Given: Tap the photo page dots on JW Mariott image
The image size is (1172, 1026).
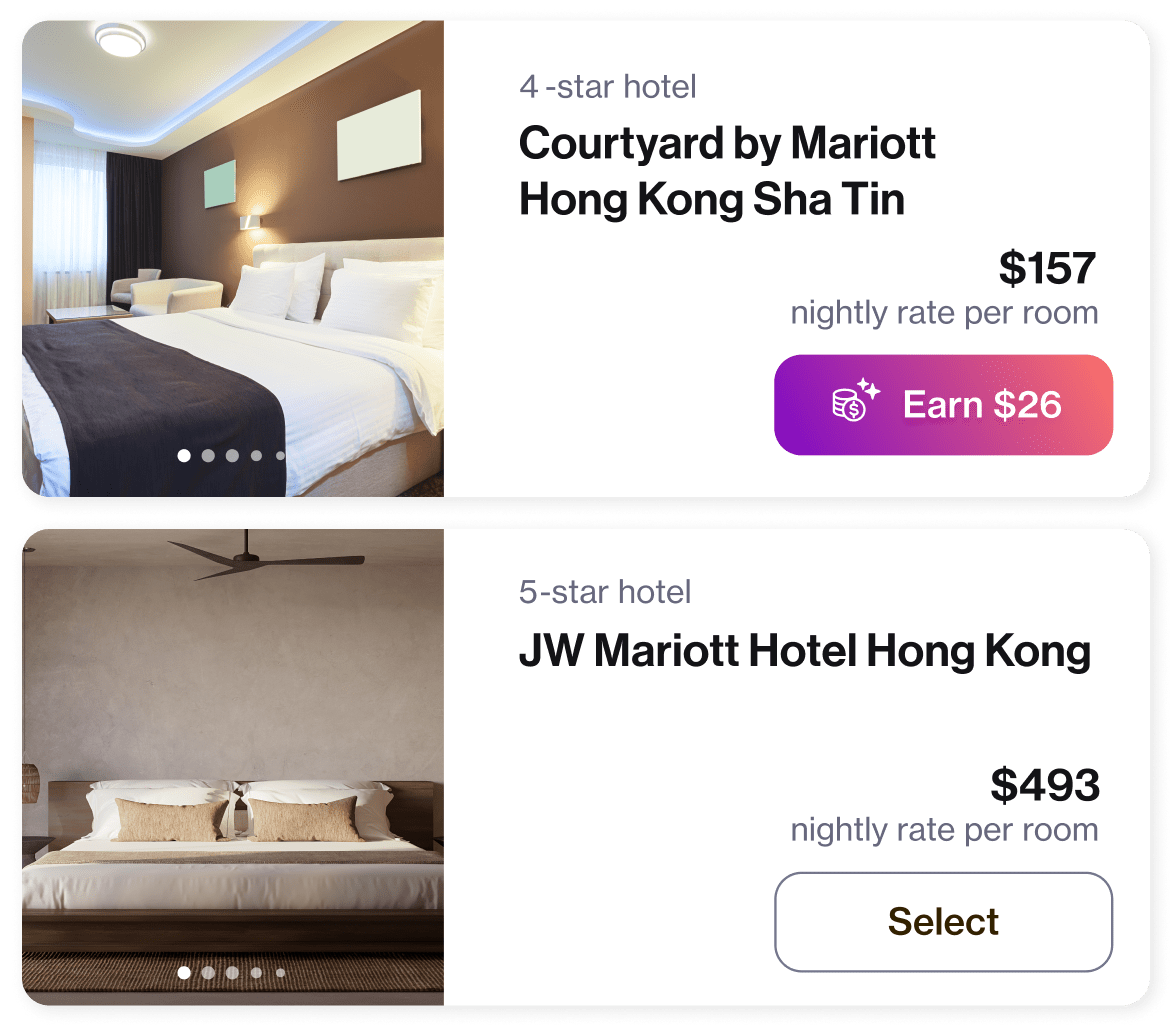Looking at the screenshot, I should point(231,972).
